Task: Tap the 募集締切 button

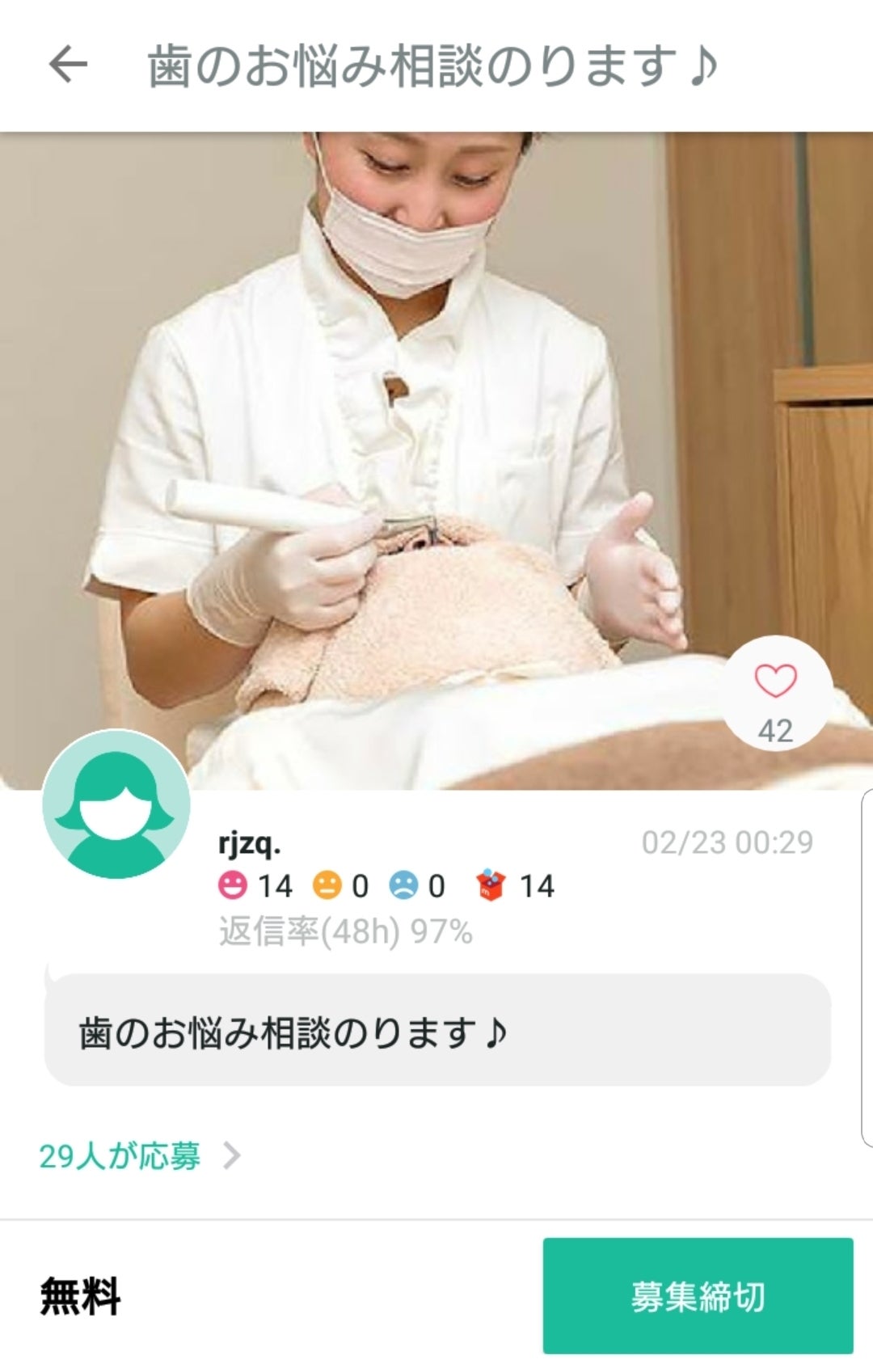Action: 698,1296
